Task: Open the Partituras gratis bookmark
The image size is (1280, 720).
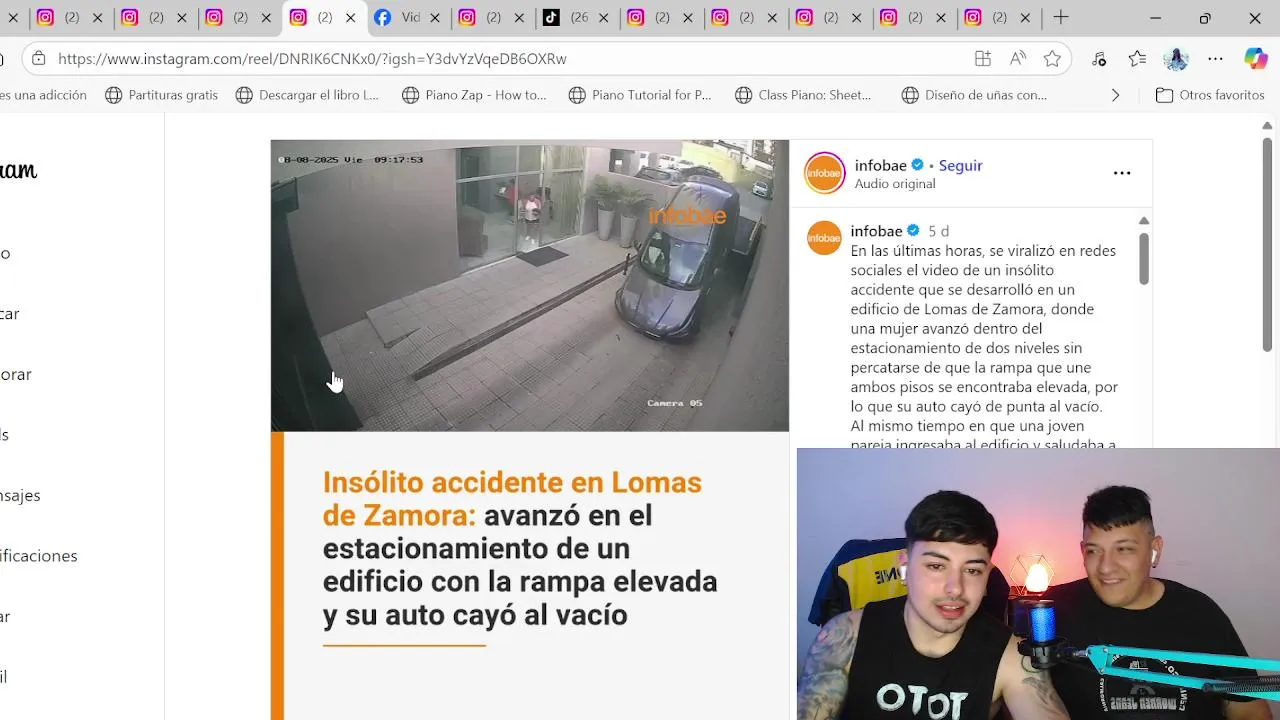Action: pyautogui.click(x=162, y=95)
